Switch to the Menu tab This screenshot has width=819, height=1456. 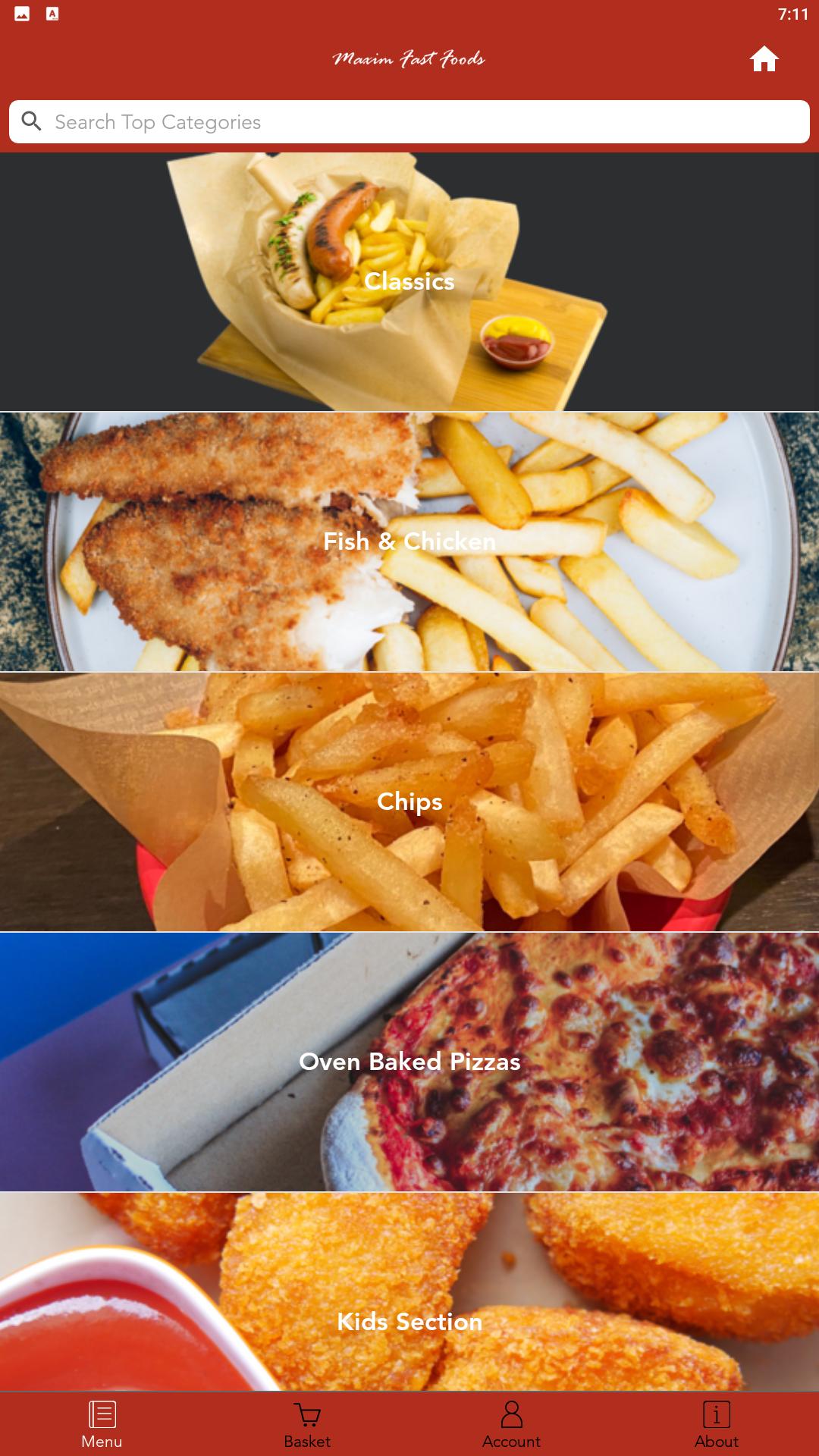102,1426
